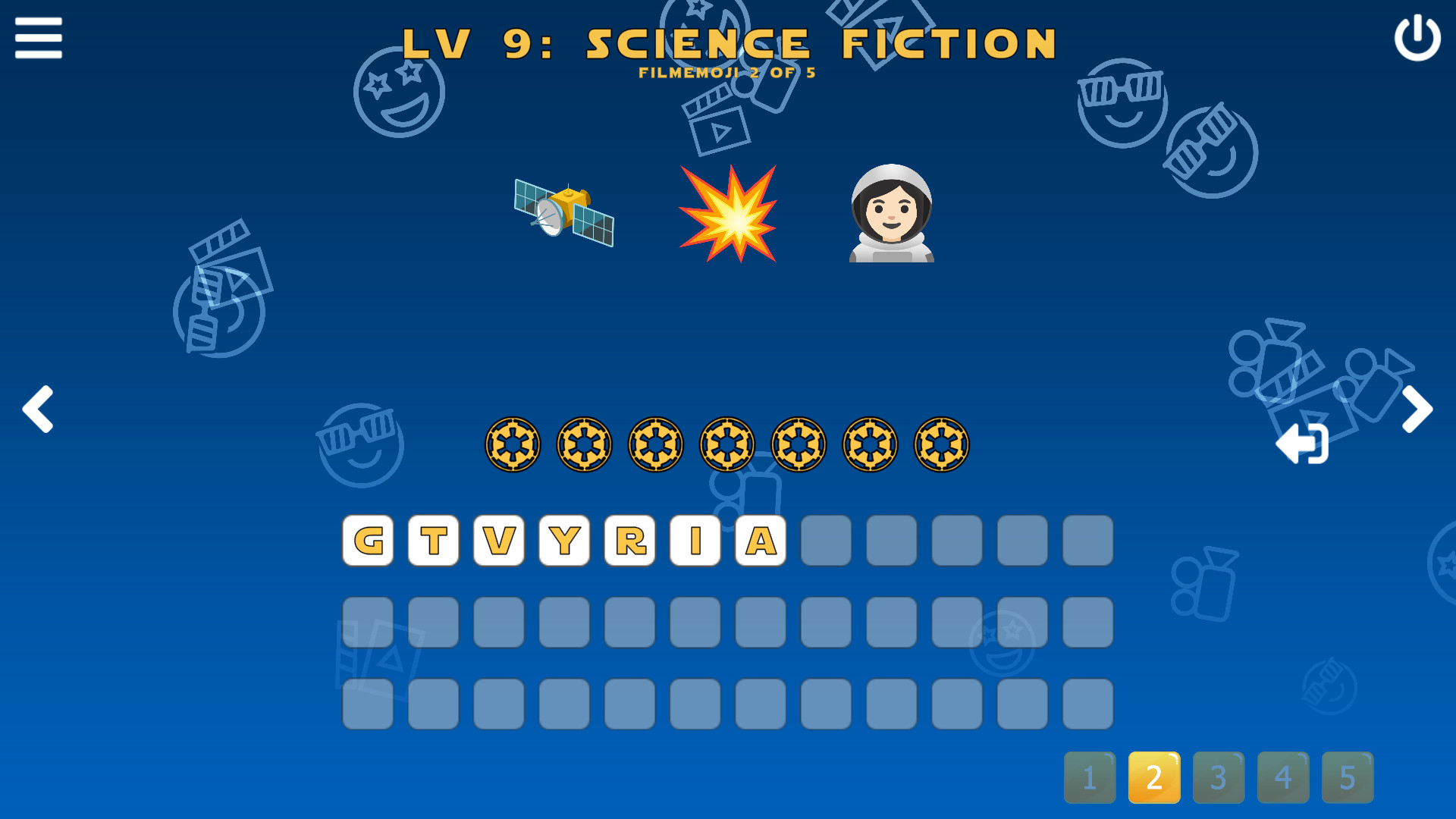Jump to puzzle 1
1456x819 pixels.
tap(1090, 777)
